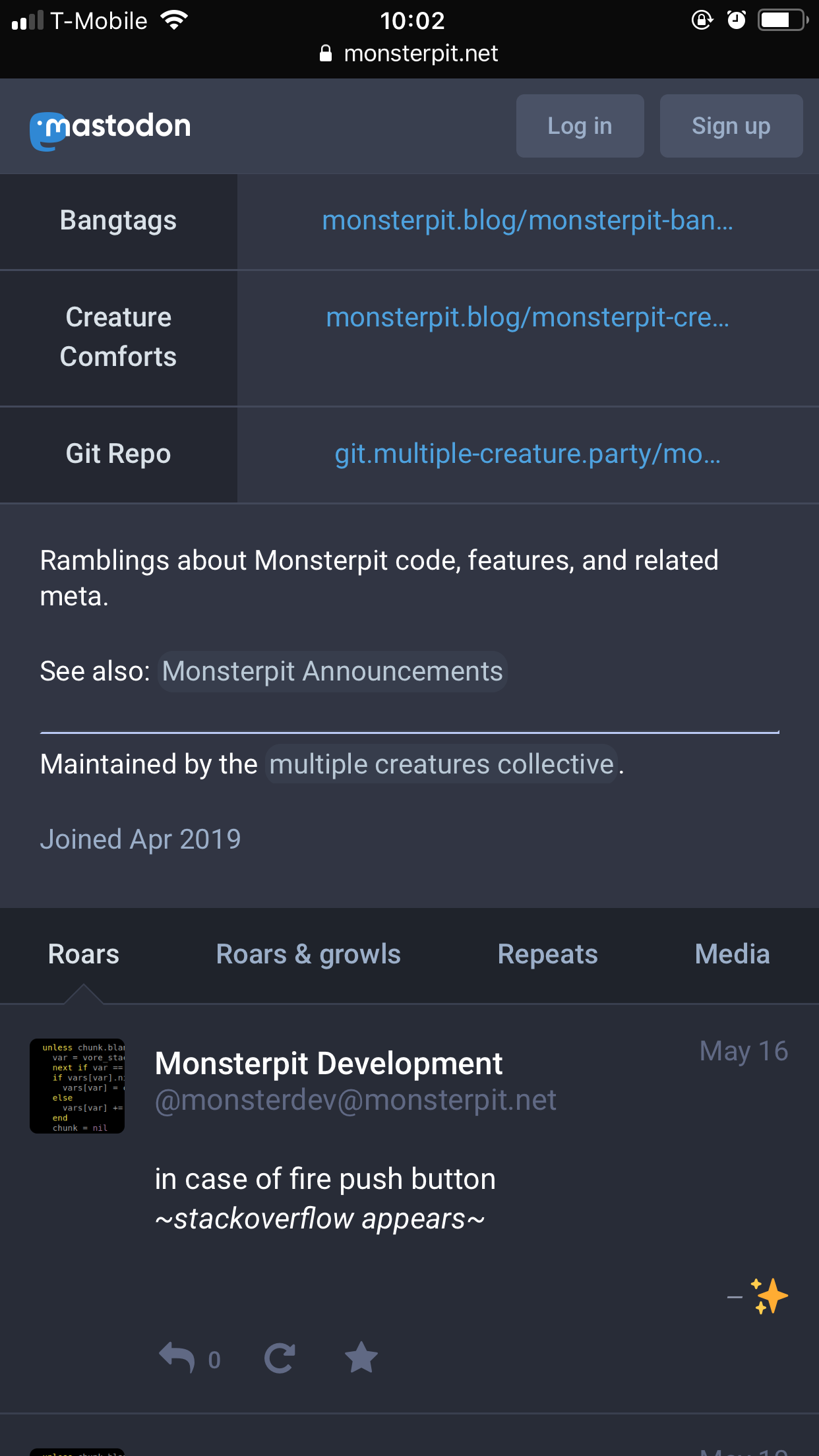Tap the Monsterpit Development avatar
The height and width of the screenshot is (1456, 819).
coord(77,1086)
